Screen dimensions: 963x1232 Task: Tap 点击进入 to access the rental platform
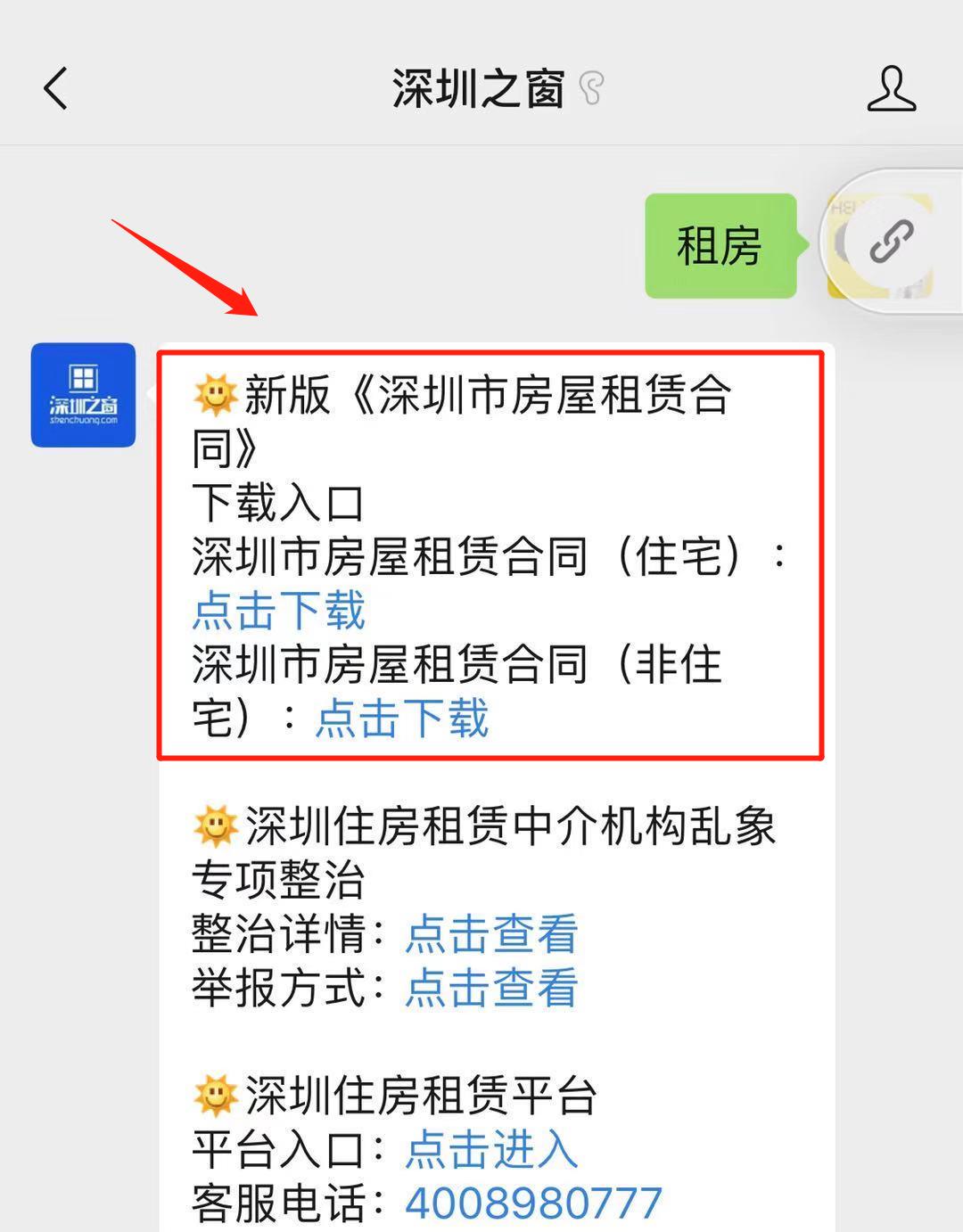pyautogui.click(x=490, y=1152)
